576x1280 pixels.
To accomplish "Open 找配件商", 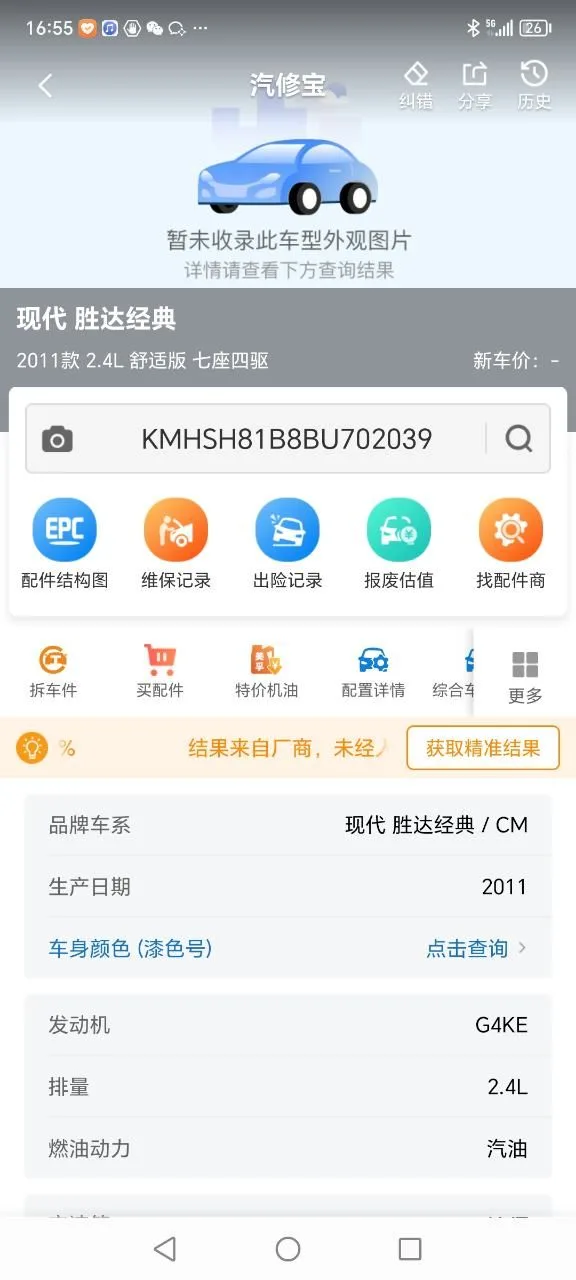I will click(x=511, y=545).
